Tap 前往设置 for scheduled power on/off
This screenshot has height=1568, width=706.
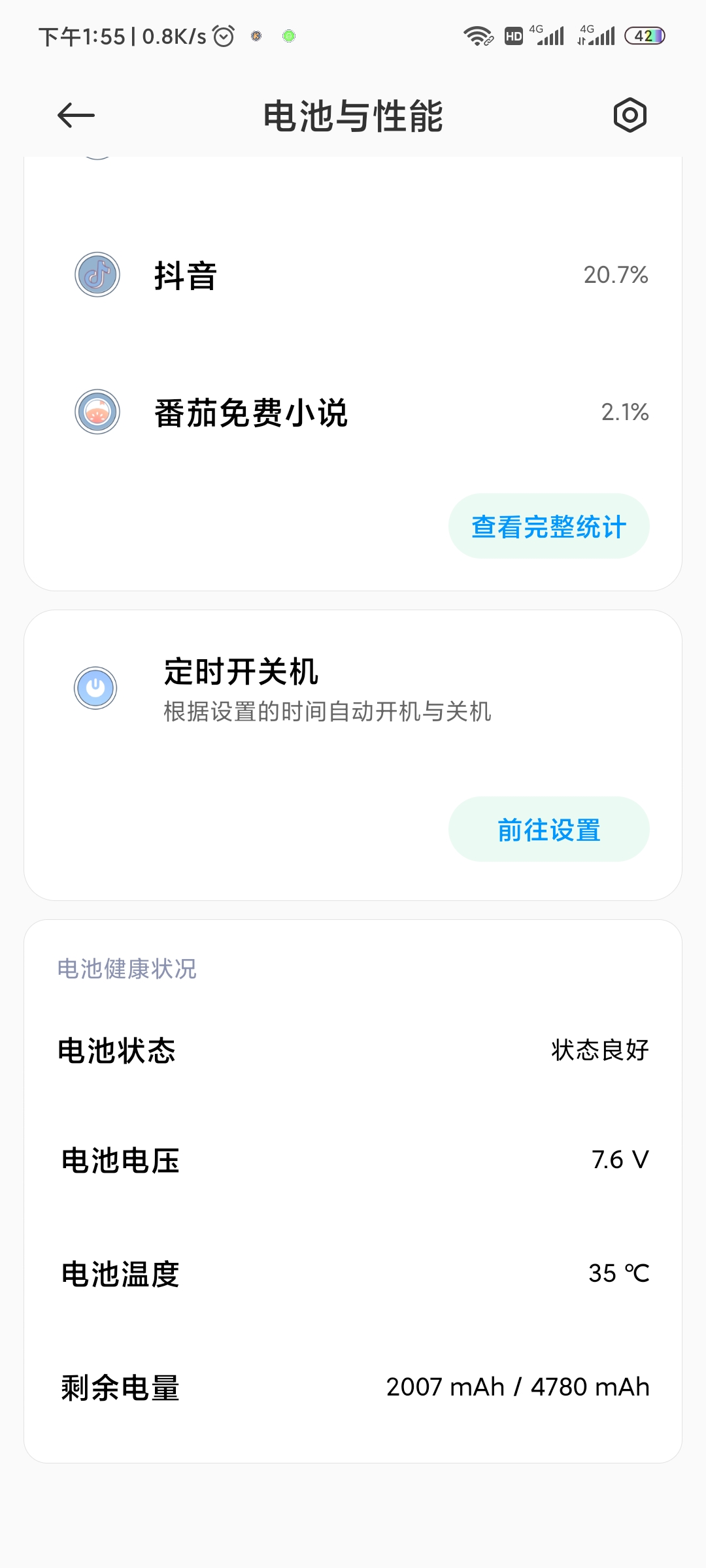pyautogui.click(x=549, y=829)
